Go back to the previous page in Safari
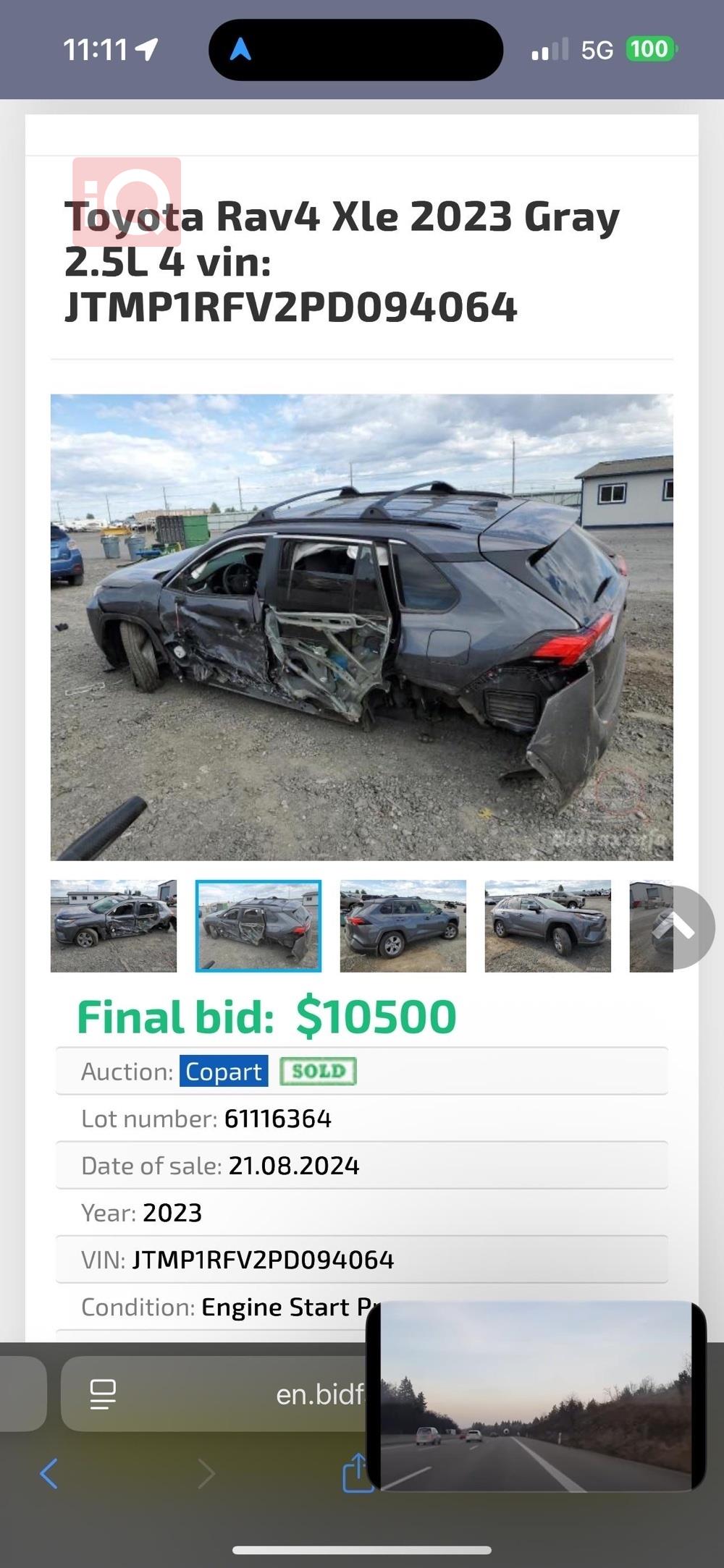Viewport: 724px width, 1568px height. click(49, 1473)
